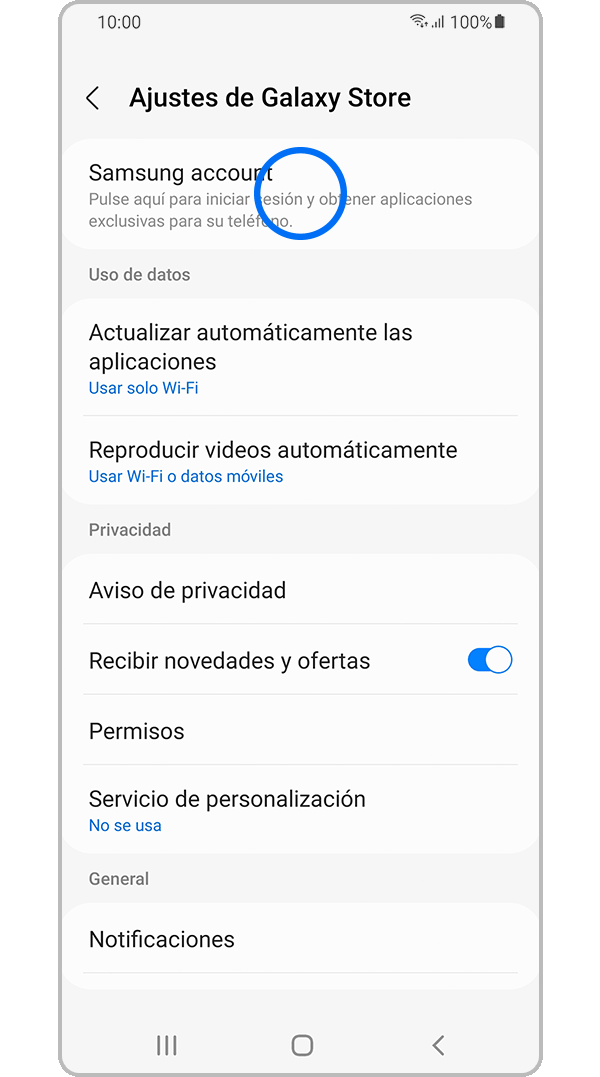This screenshot has width=600, height=1077.
Task: Open recent apps from navigation bar
Action: (166, 1045)
